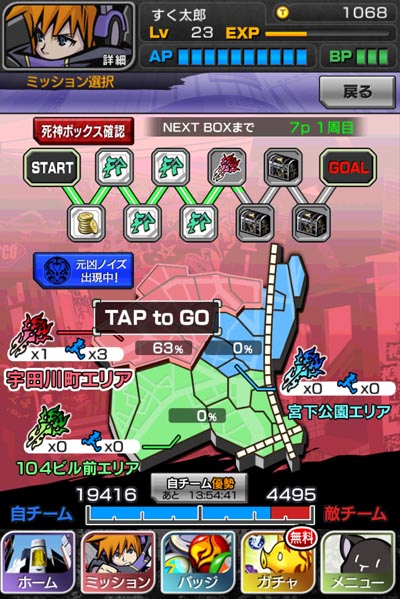Viewport: 400px width, 599px height.
Task: Open the 元凶ノイズ出現中 banner
Action: point(83,270)
